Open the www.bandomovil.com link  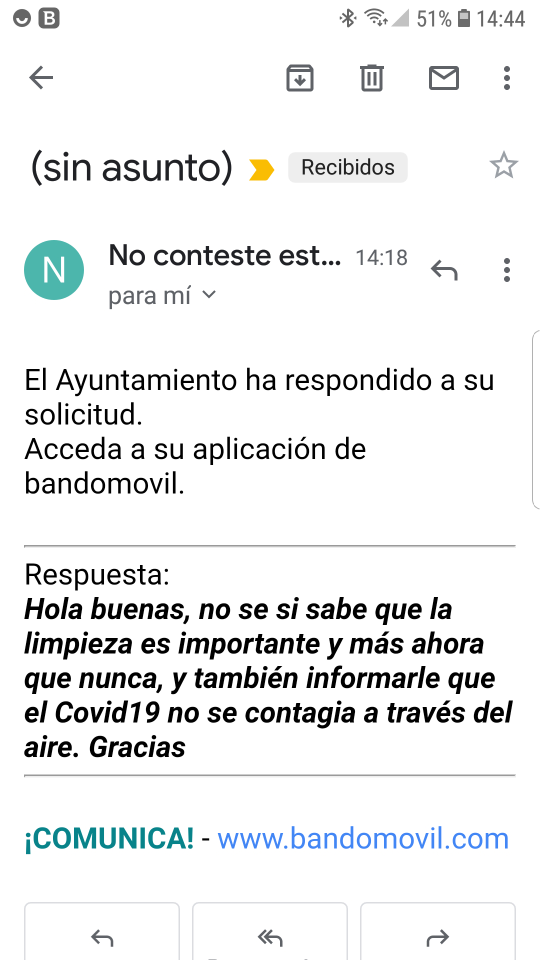(363, 838)
